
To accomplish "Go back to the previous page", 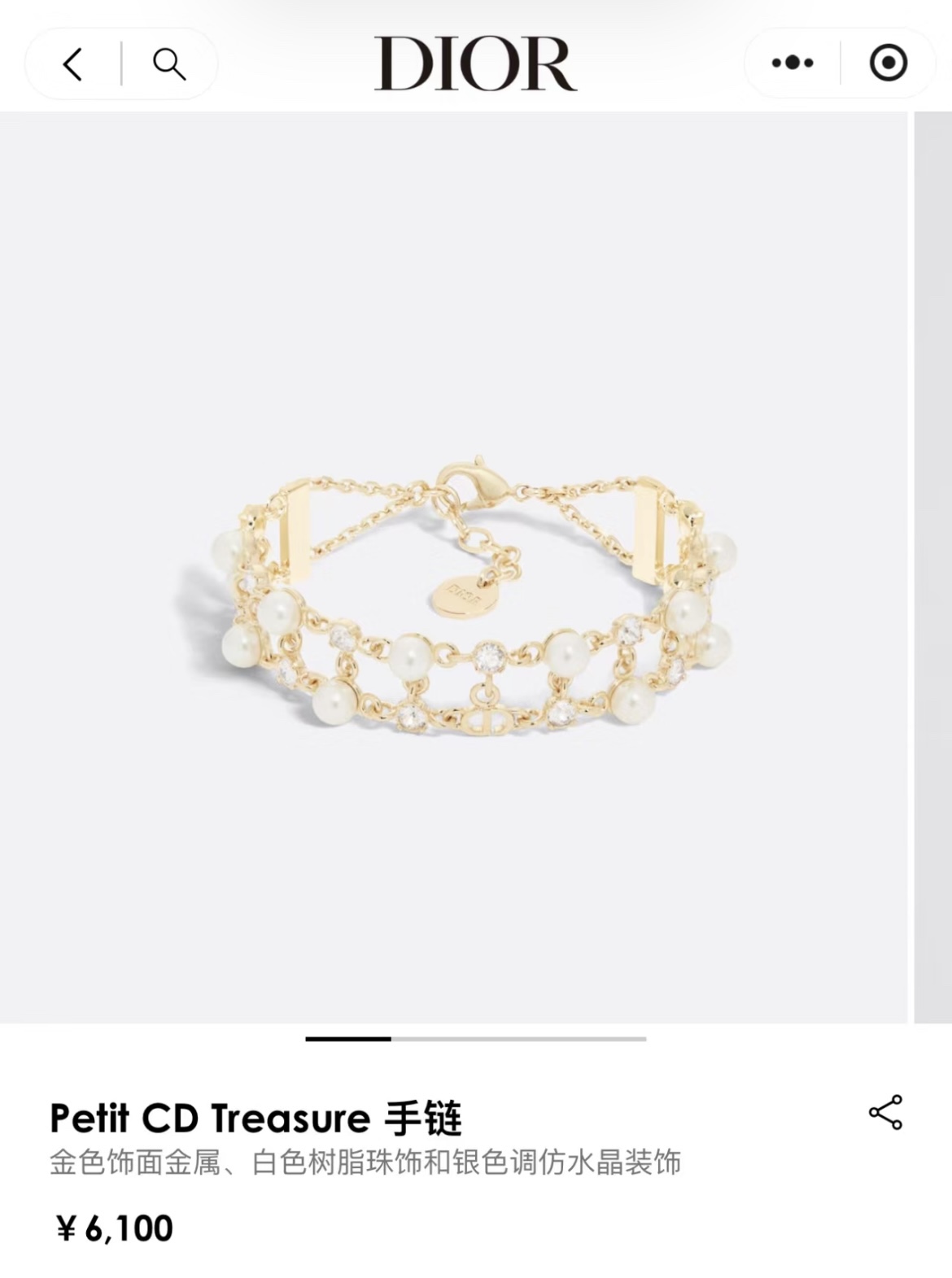I will tap(73, 63).
